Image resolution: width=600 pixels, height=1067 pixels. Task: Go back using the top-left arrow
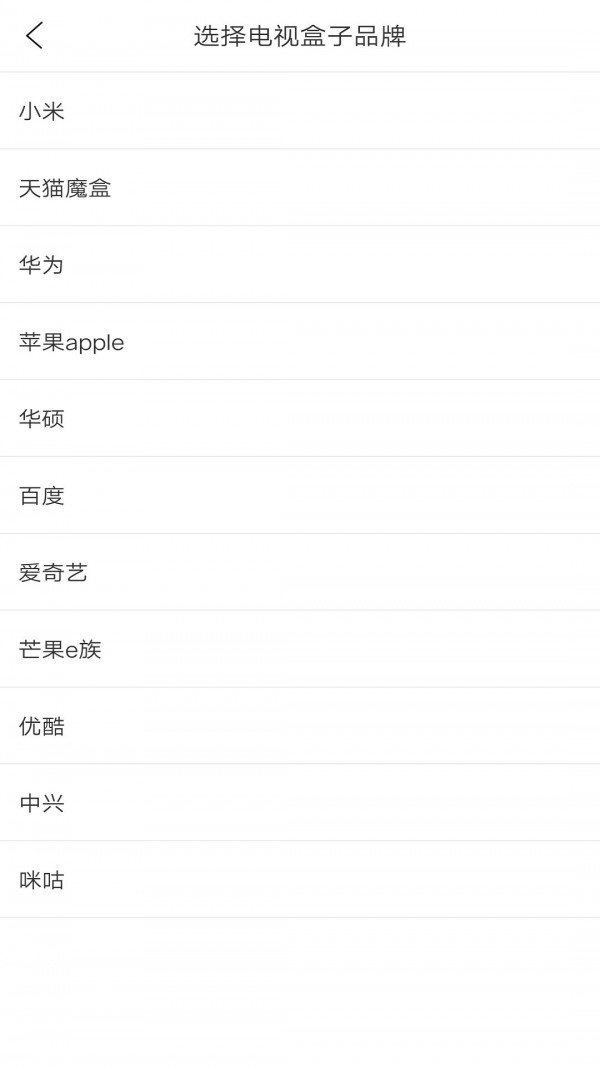point(35,36)
